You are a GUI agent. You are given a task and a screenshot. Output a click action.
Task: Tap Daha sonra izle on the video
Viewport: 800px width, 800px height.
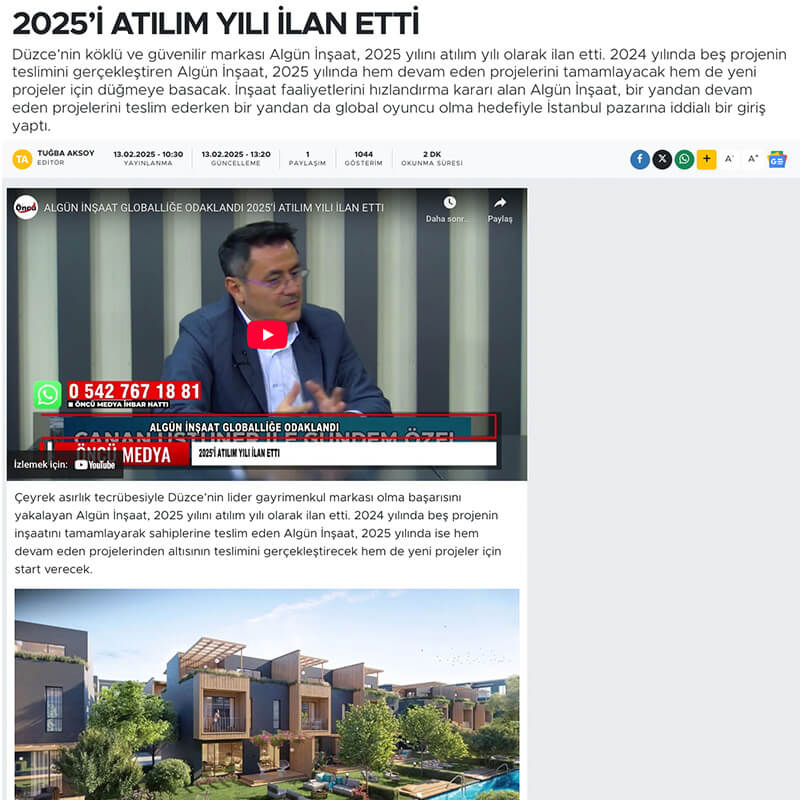pos(449,208)
